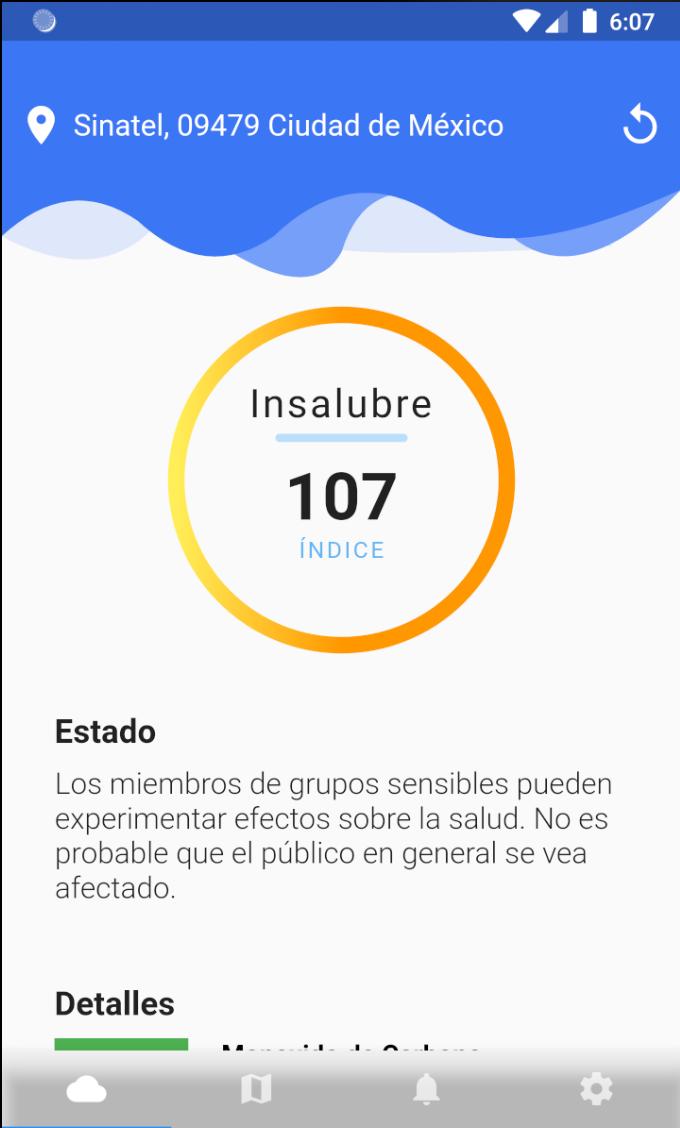Image resolution: width=680 pixels, height=1128 pixels.
Task: Open the notifications bell tab
Action: [426, 1089]
